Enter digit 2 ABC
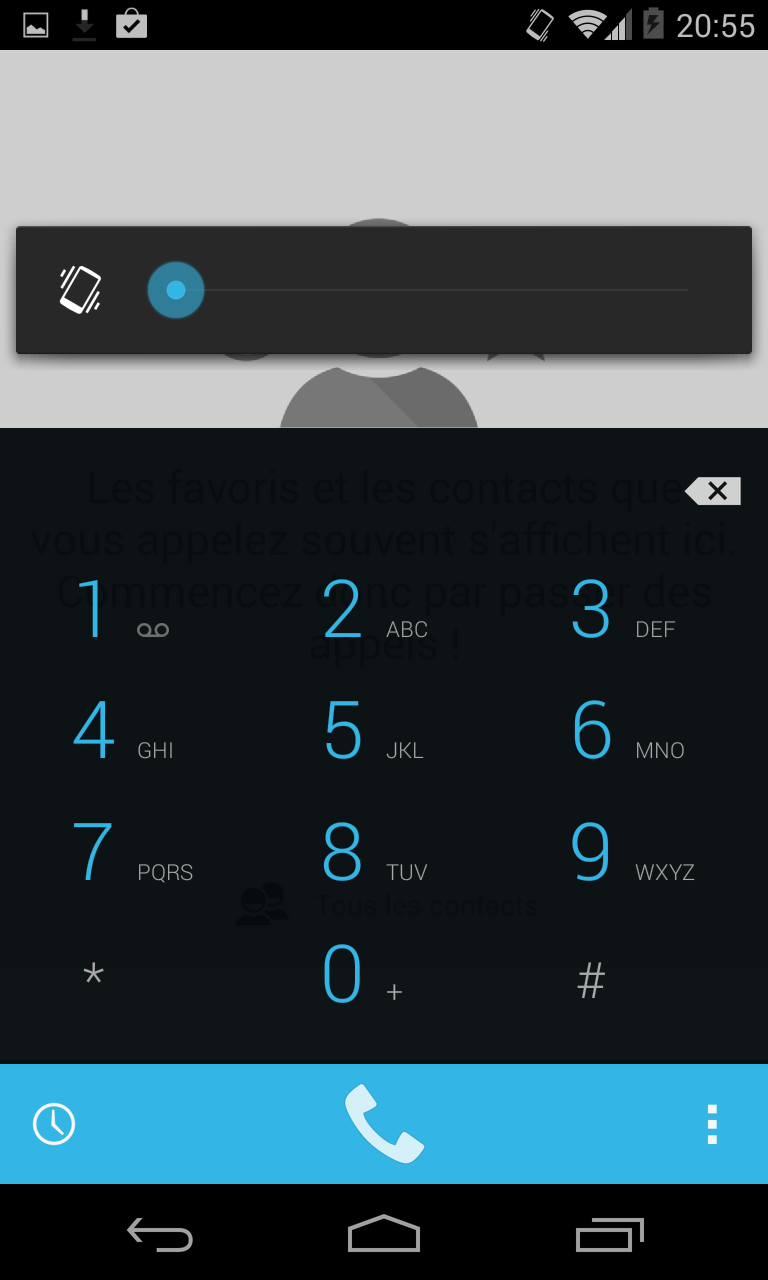The image size is (768, 1280). pyautogui.click(x=372, y=610)
